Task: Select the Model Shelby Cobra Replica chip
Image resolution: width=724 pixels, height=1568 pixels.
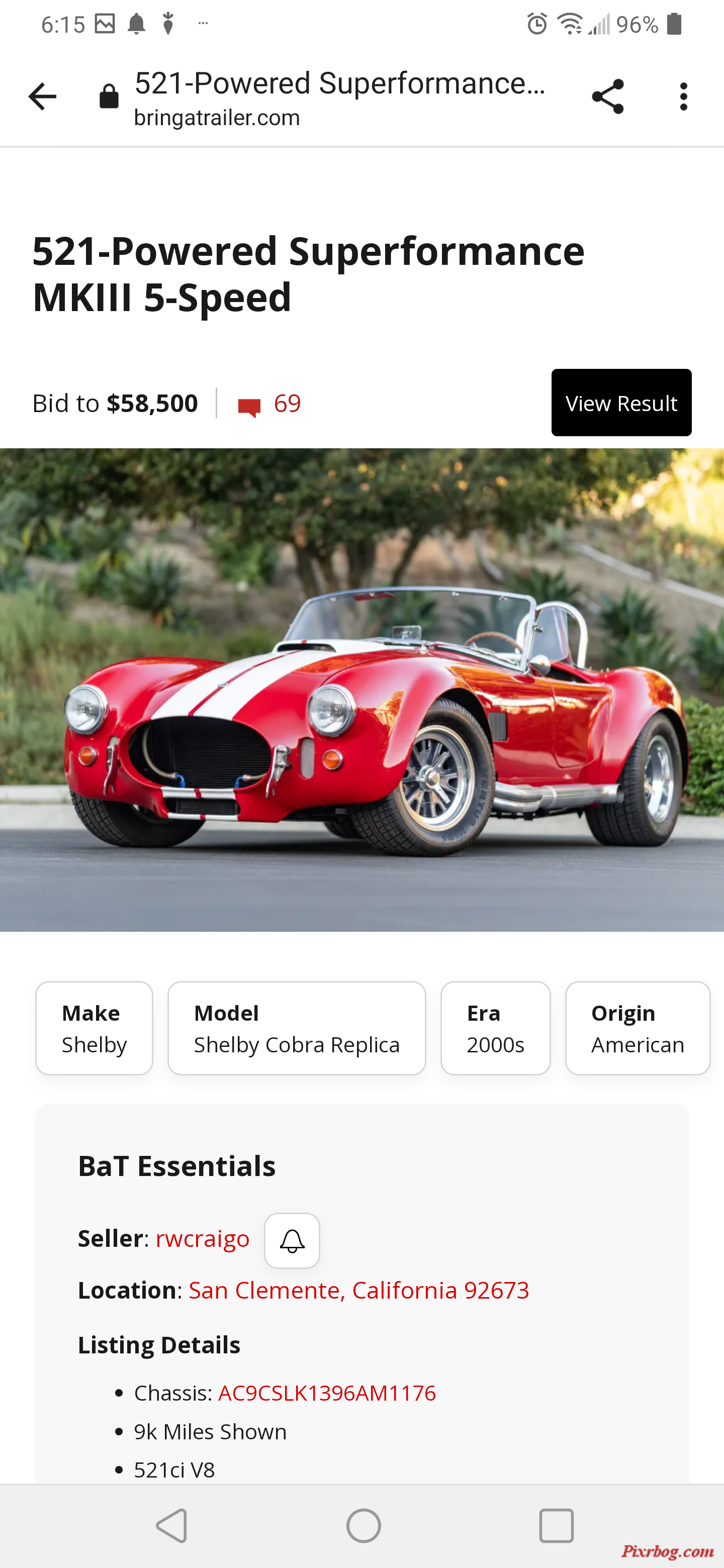Action: coord(297,1028)
